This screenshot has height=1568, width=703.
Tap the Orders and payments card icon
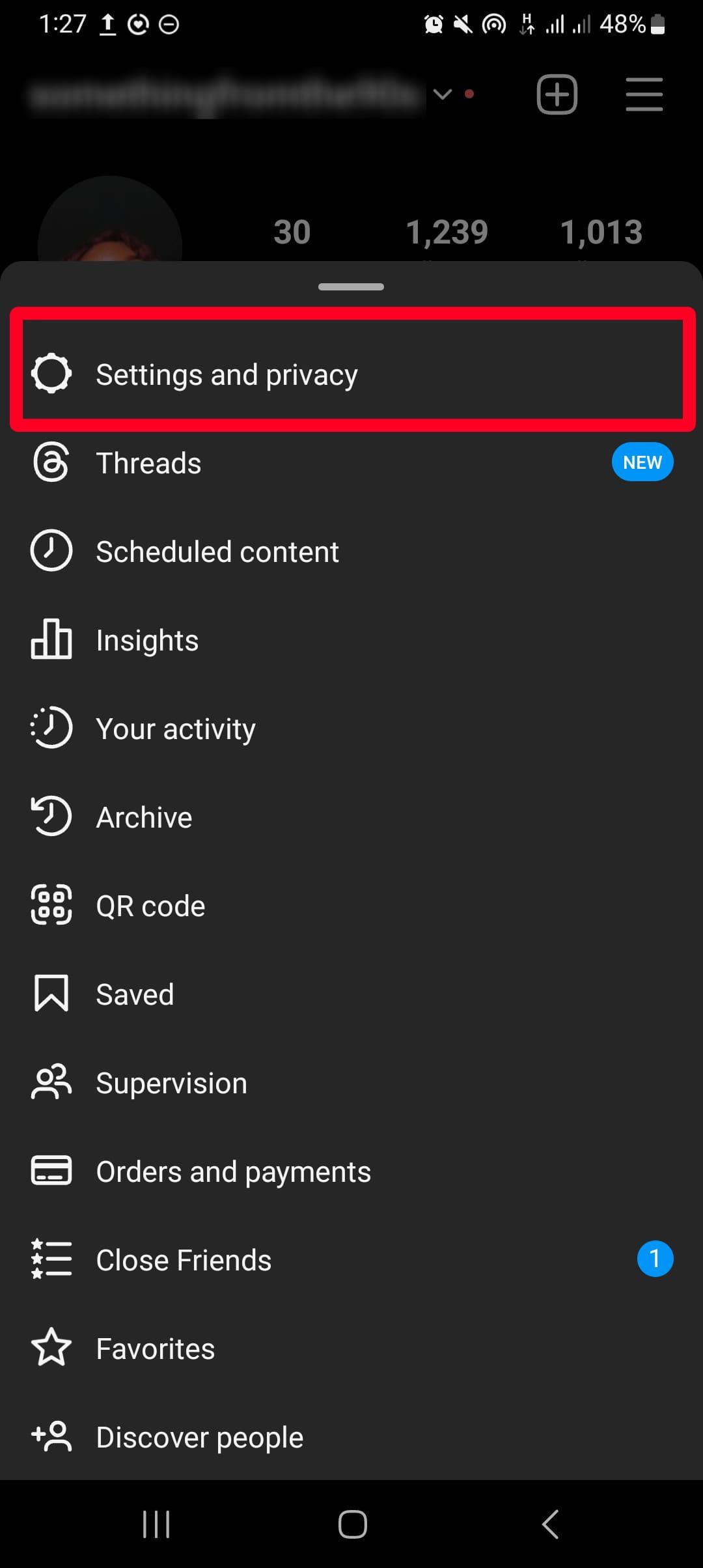click(51, 1170)
